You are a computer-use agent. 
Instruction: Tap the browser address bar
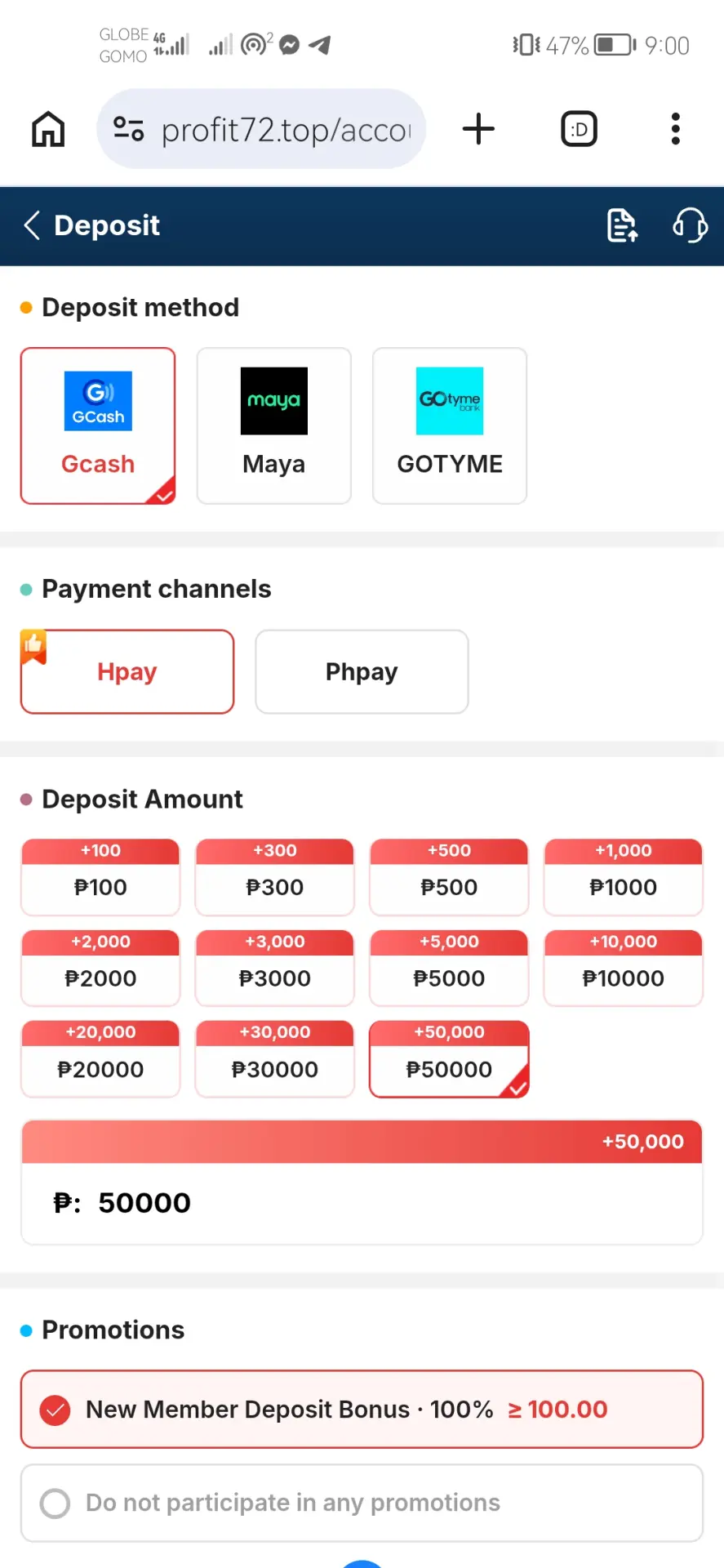pyautogui.click(x=261, y=129)
